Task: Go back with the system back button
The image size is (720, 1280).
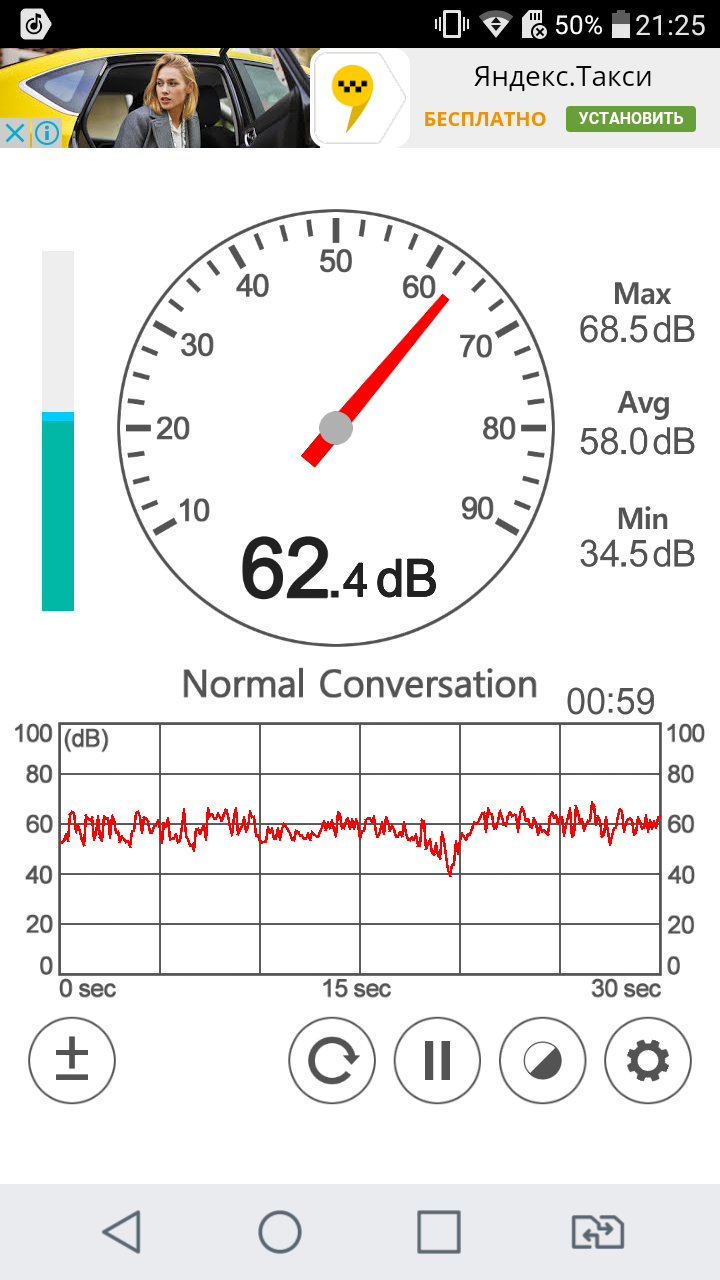Action: pos(122,1232)
